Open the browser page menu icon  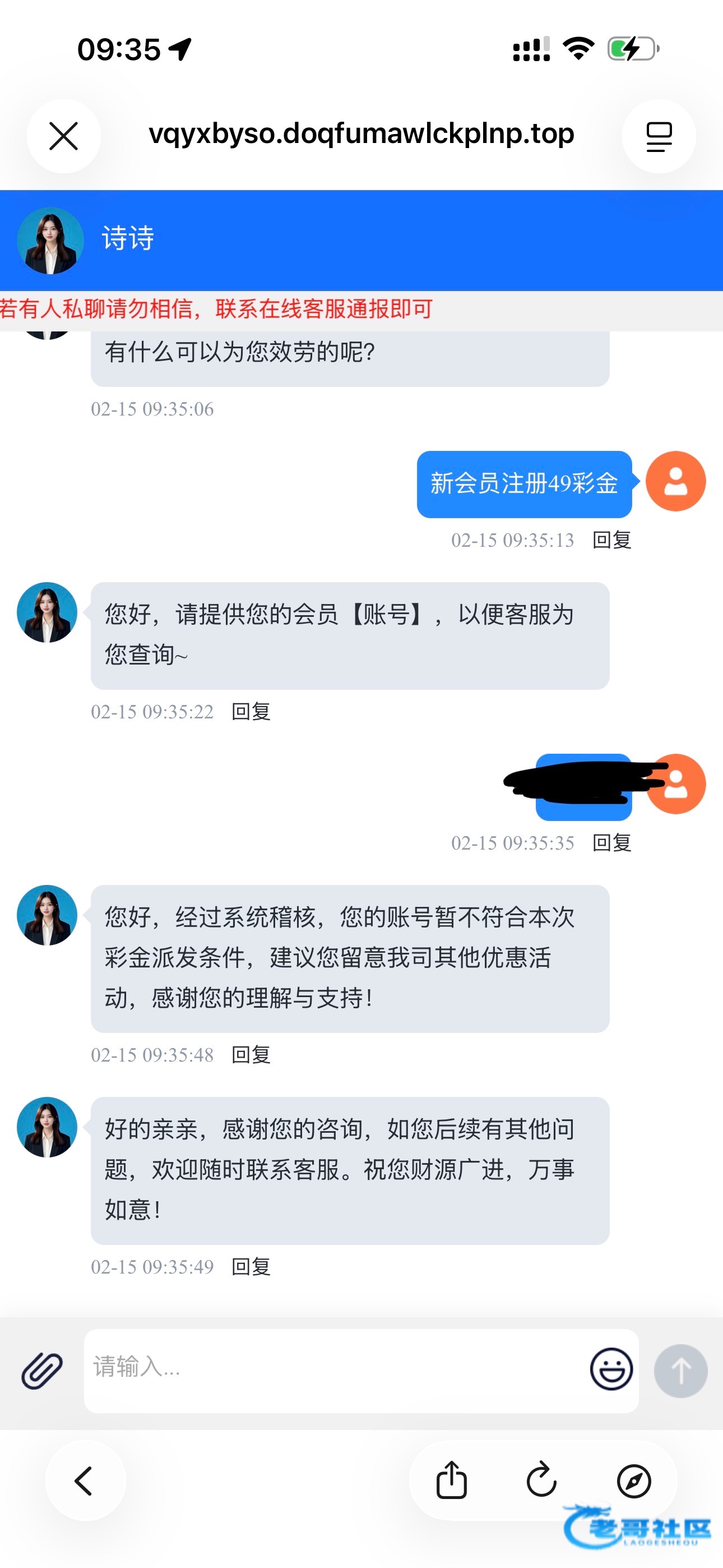[x=659, y=136]
